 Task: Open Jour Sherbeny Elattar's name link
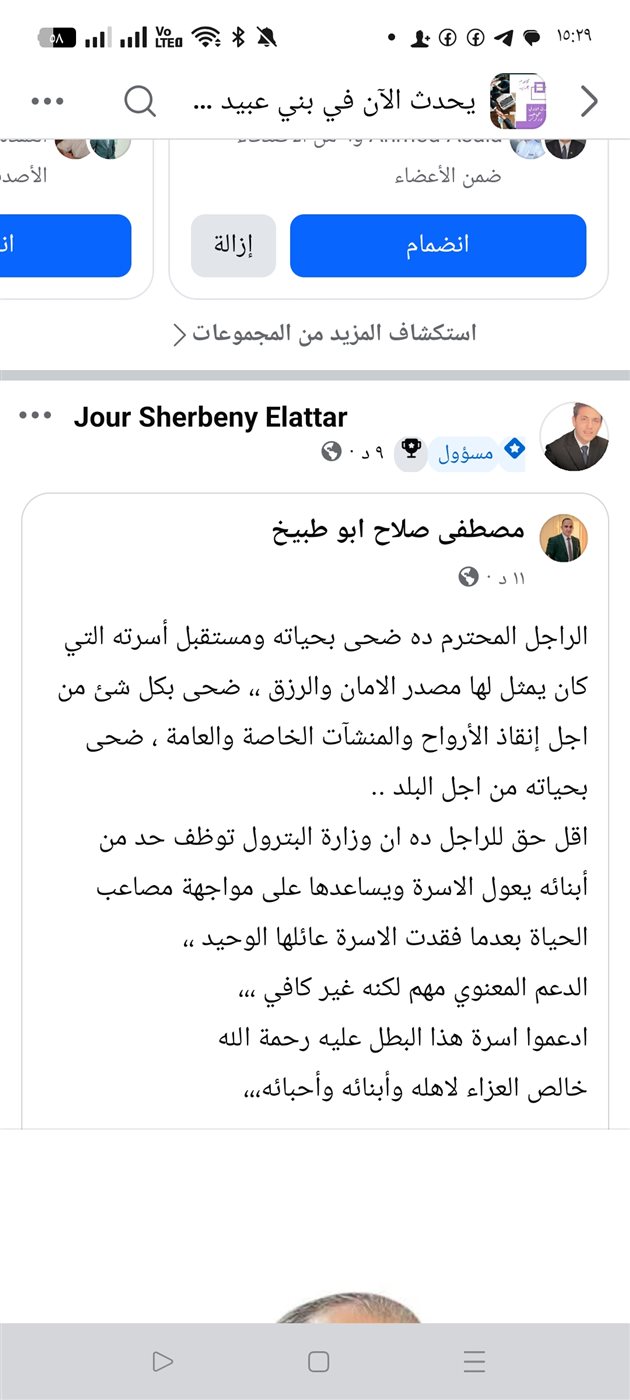pos(210,417)
